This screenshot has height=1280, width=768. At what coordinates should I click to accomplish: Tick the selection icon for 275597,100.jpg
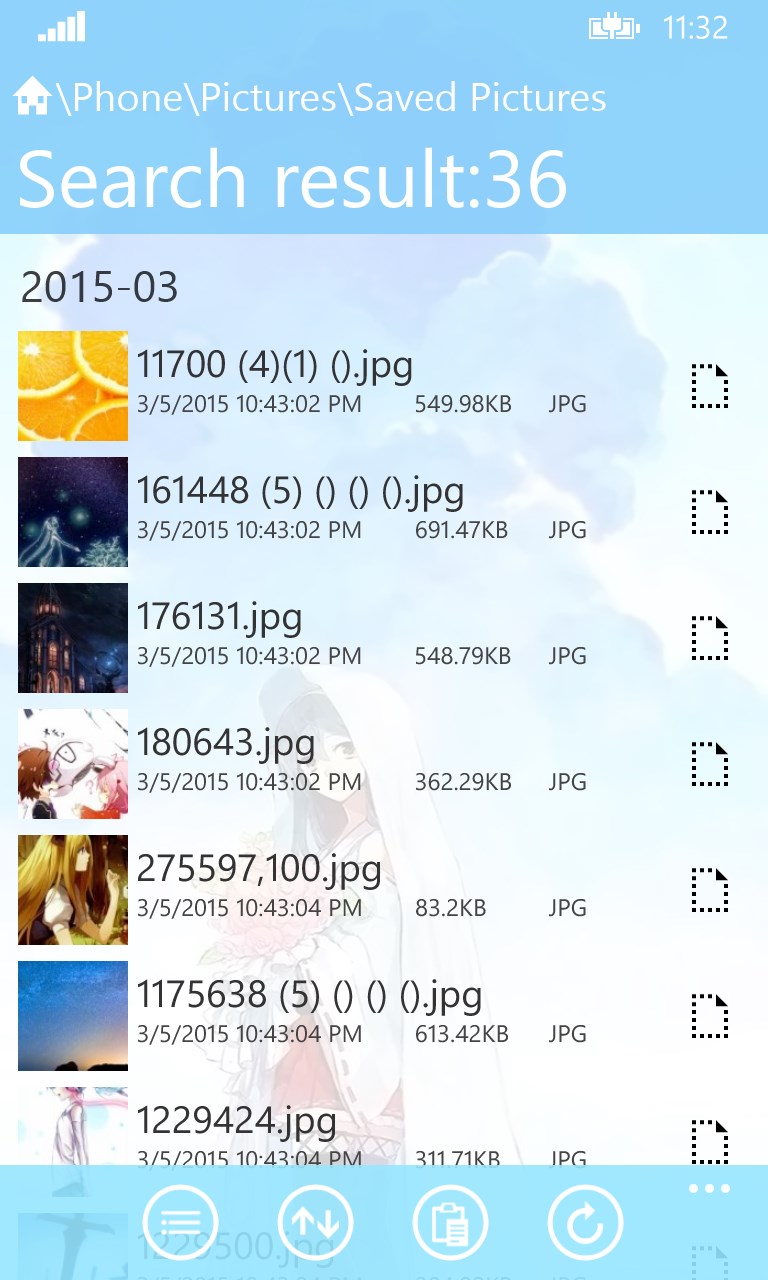tap(710, 890)
